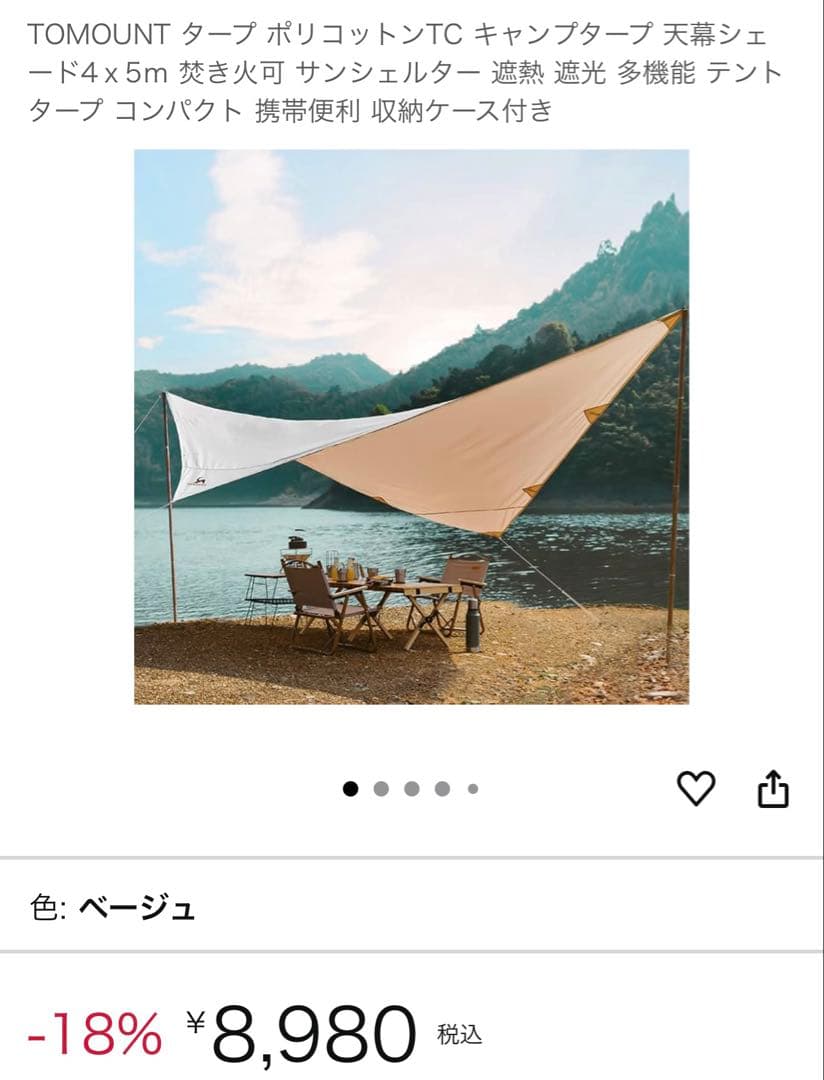The width and height of the screenshot is (824, 1080).
Task: Add tarp to wishlist via heart icon
Action: 696,789
